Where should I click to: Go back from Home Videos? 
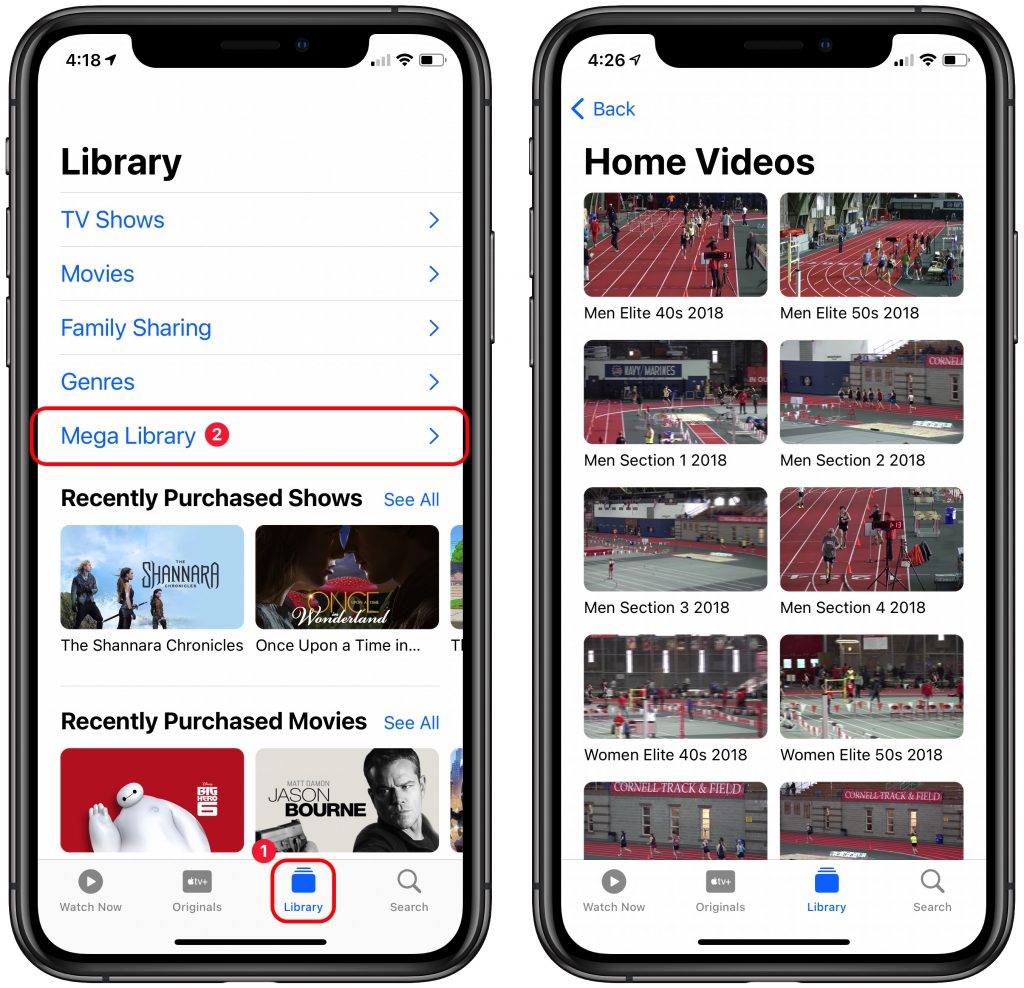pyautogui.click(x=603, y=109)
